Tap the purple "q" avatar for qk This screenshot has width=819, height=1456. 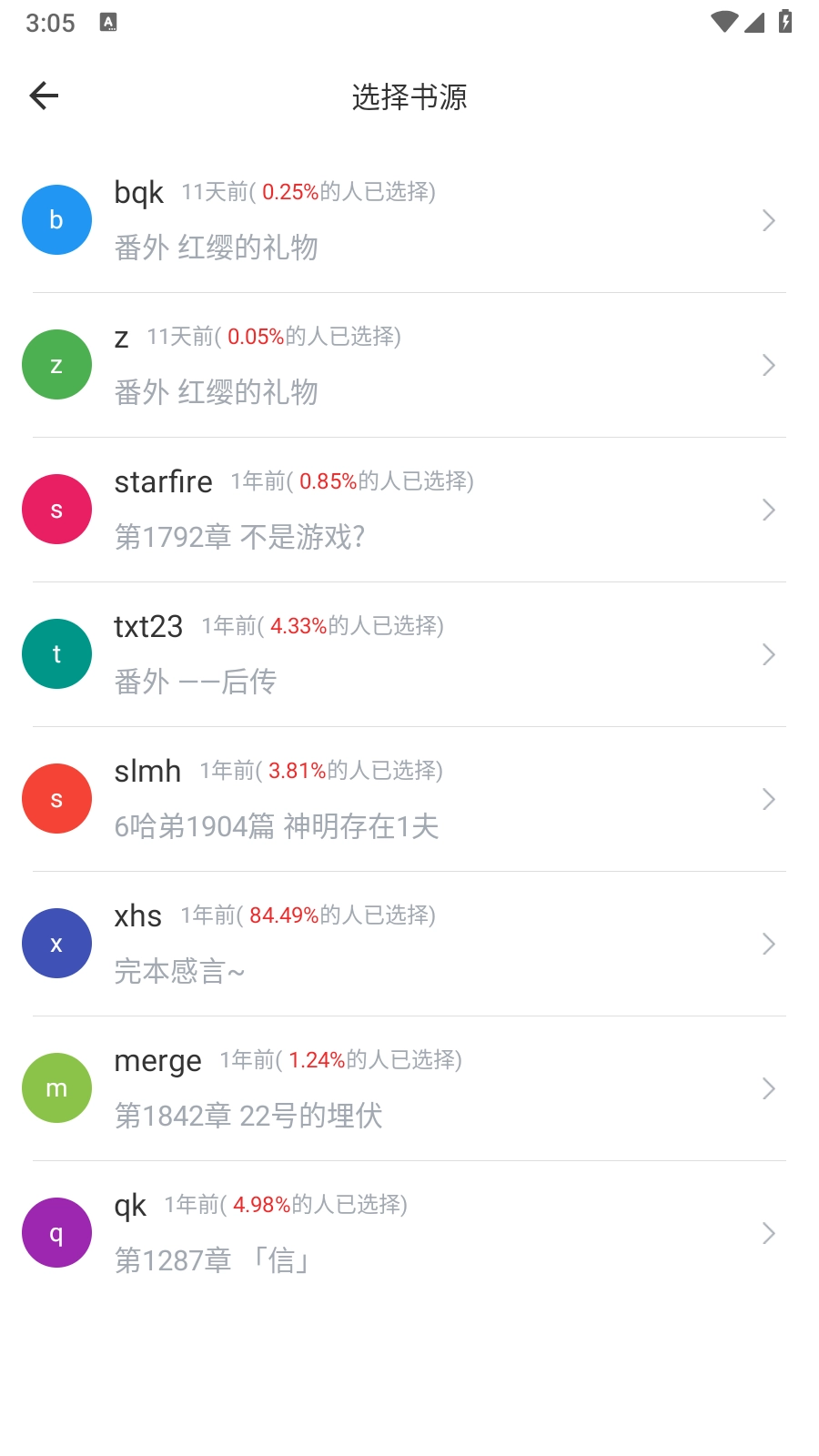(x=56, y=1232)
